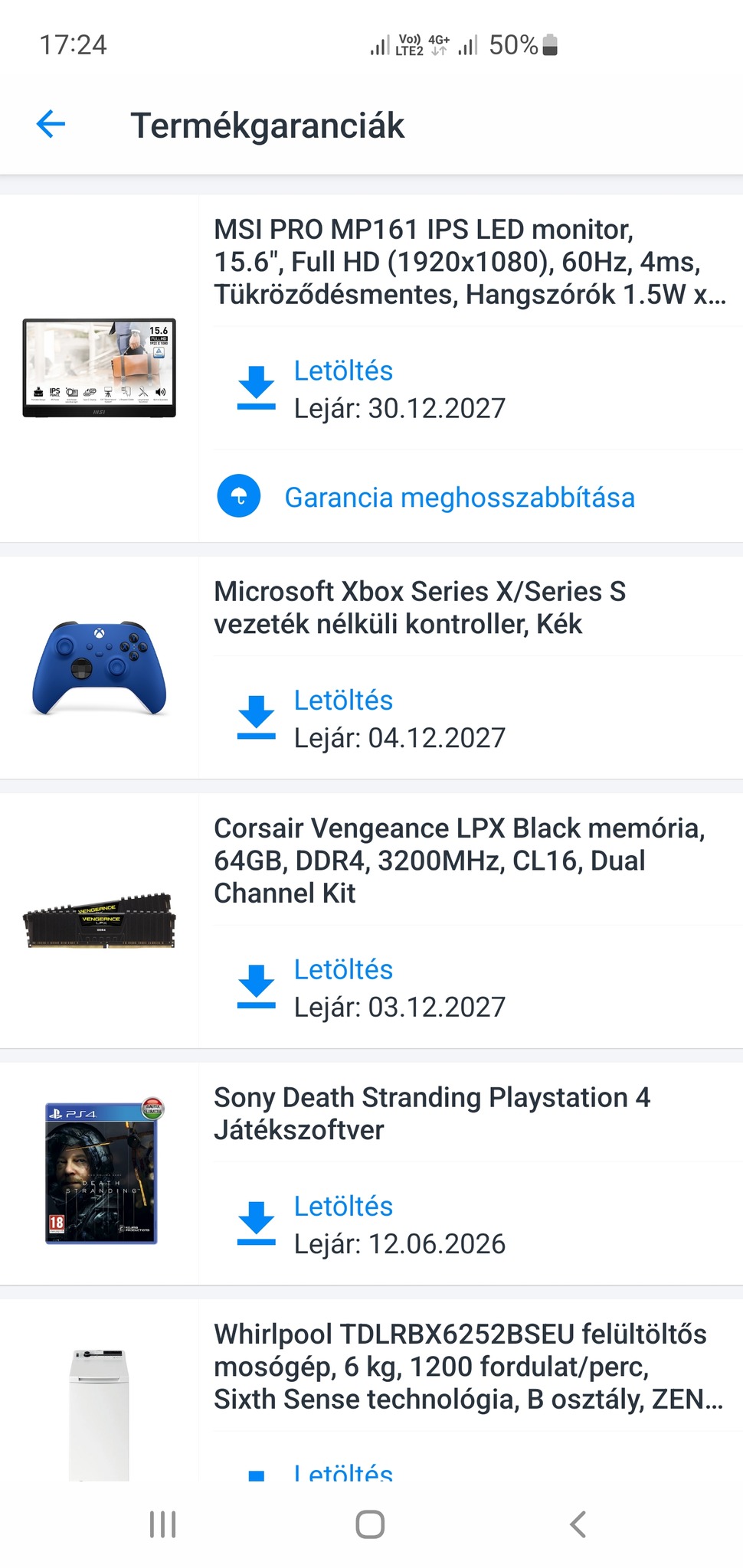
Task: Open the MSI PRO MP161 monitor image
Action: tap(100, 367)
